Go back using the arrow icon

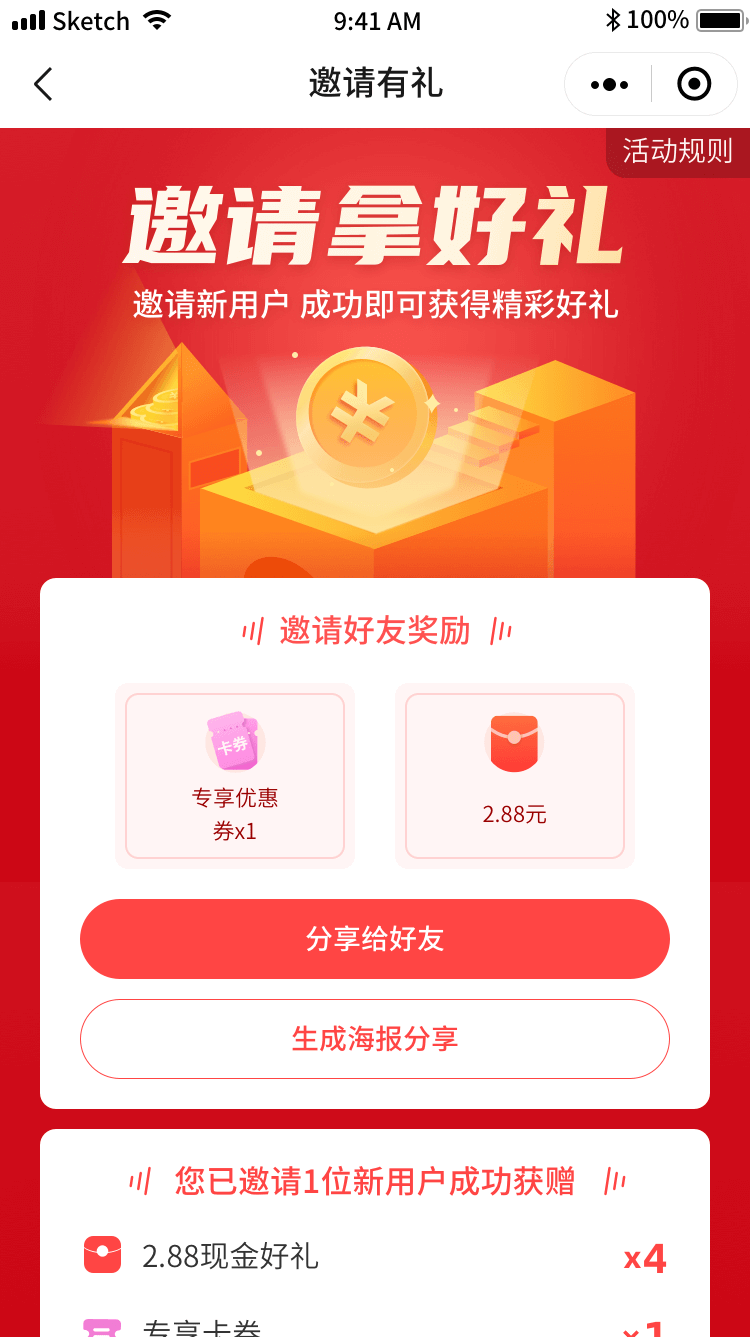pos(43,84)
